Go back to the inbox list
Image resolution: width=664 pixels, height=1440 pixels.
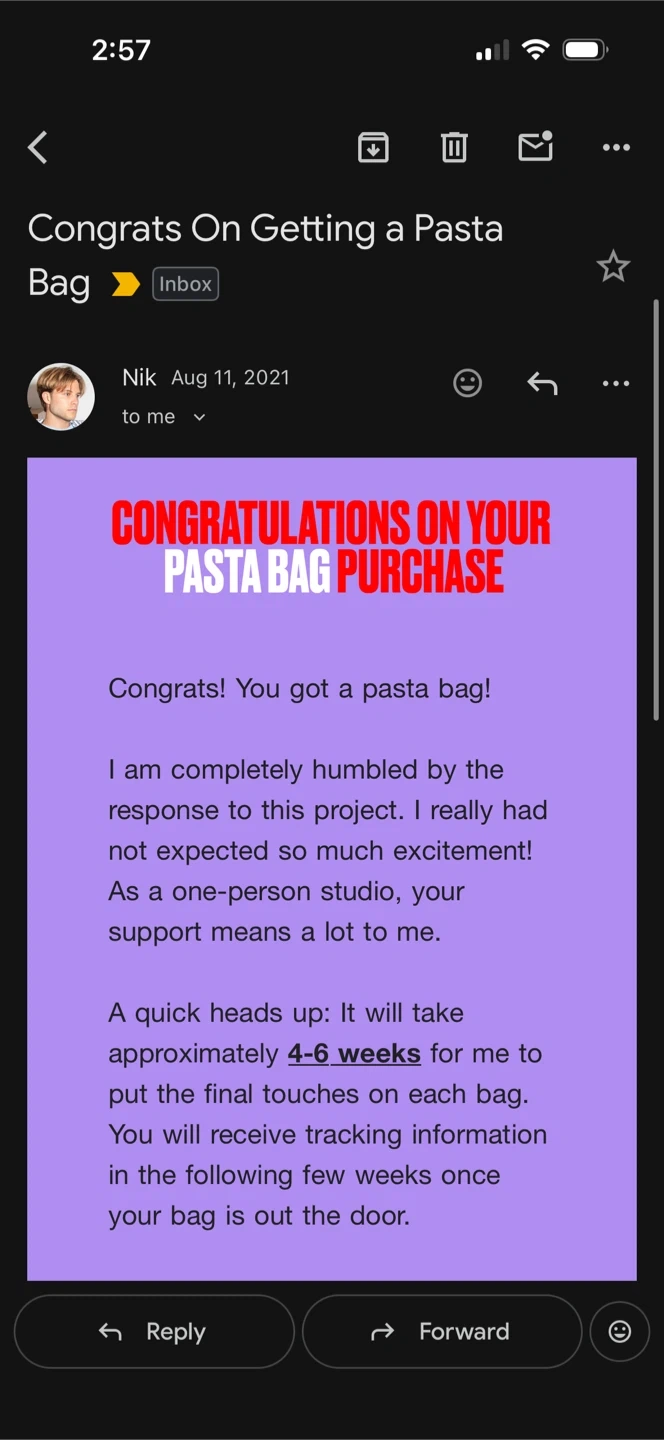click(38, 148)
